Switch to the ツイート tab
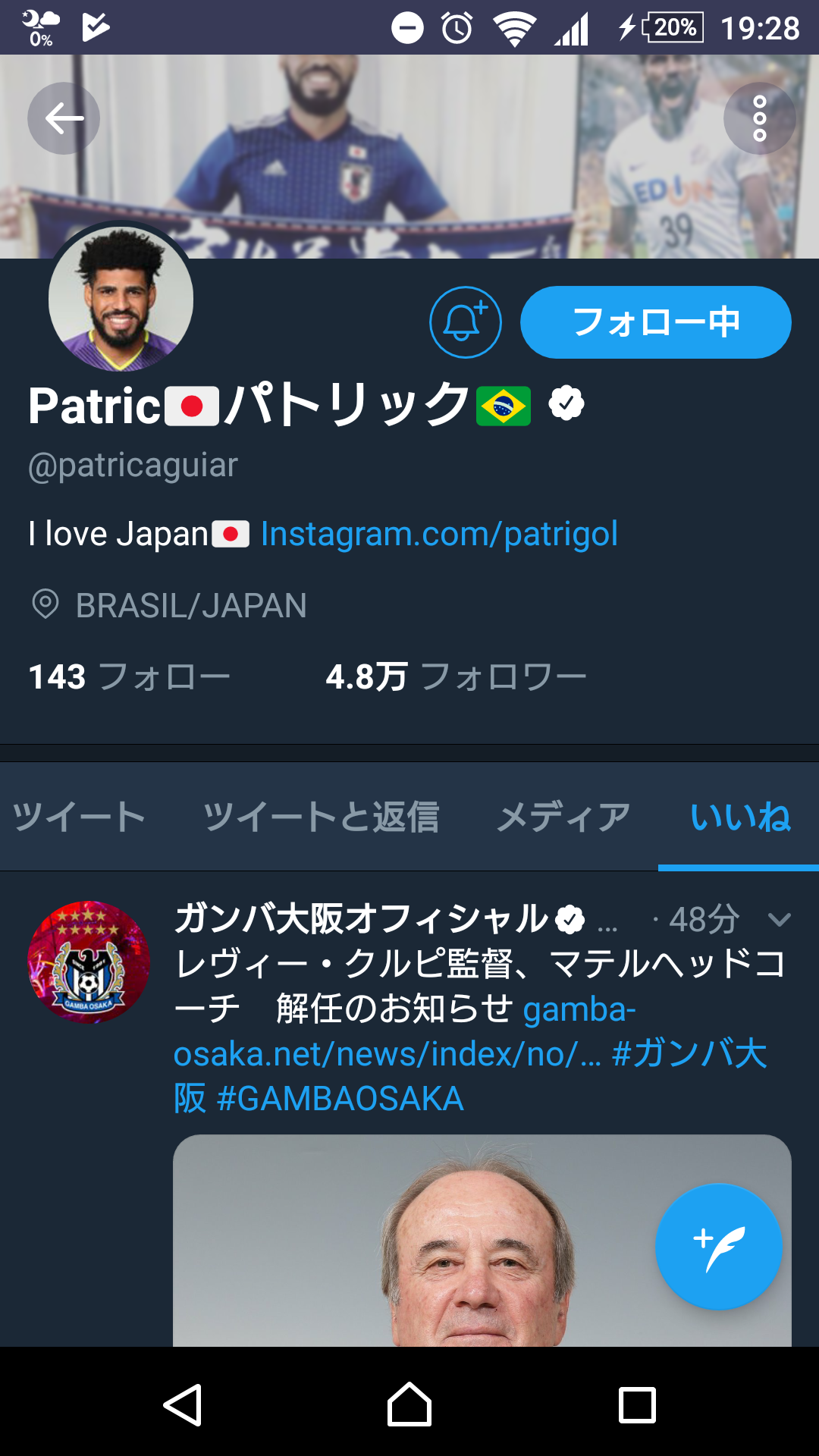The height and width of the screenshot is (1456, 819). click(x=79, y=817)
